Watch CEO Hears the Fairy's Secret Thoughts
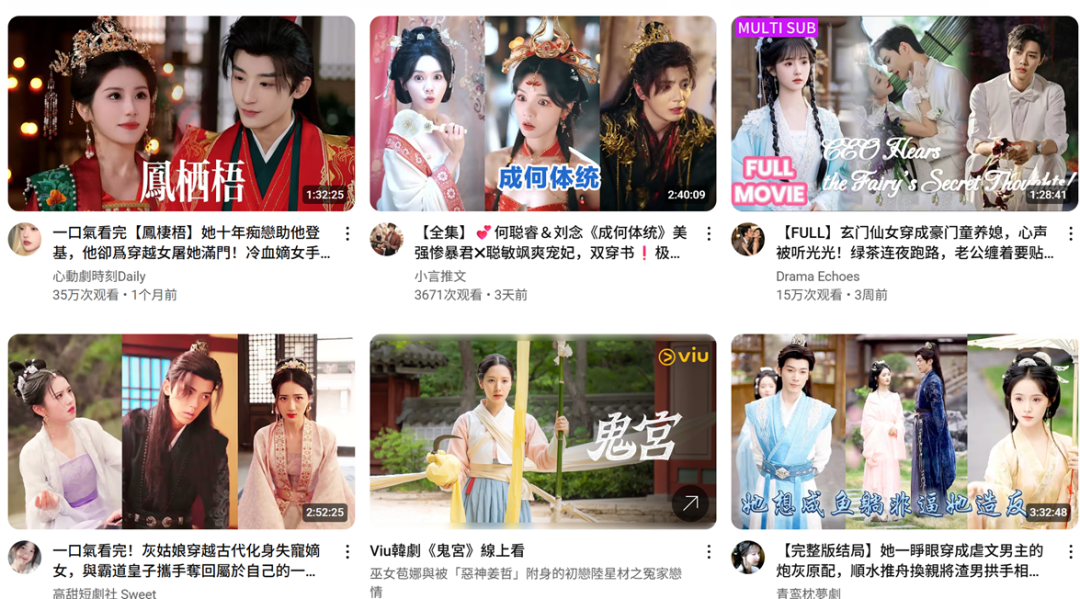 click(904, 113)
